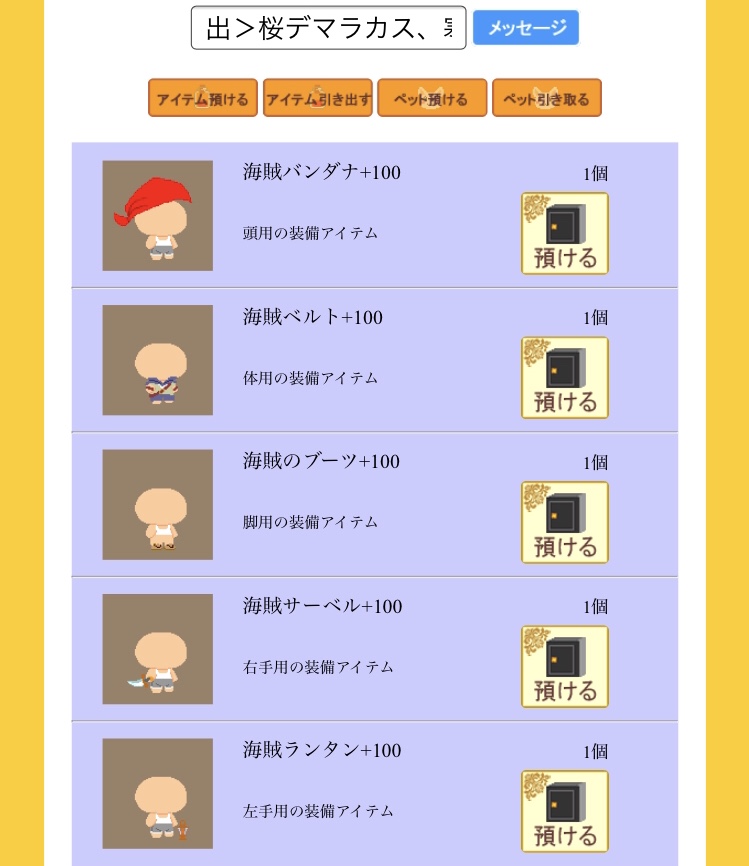
Task: Deposit the 海賊サーベル+100 item
Action: pos(565,667)
